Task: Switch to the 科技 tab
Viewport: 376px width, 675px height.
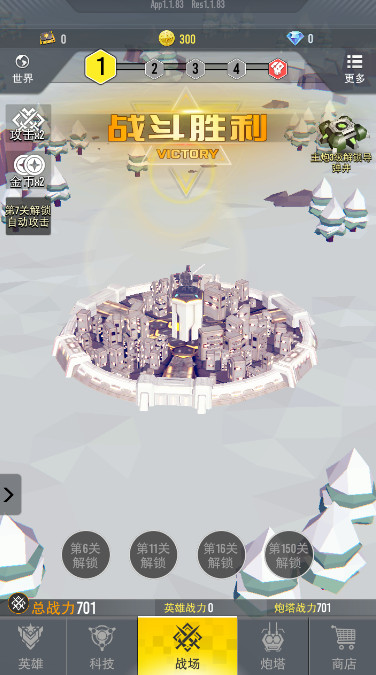Action: pos(102,646)
